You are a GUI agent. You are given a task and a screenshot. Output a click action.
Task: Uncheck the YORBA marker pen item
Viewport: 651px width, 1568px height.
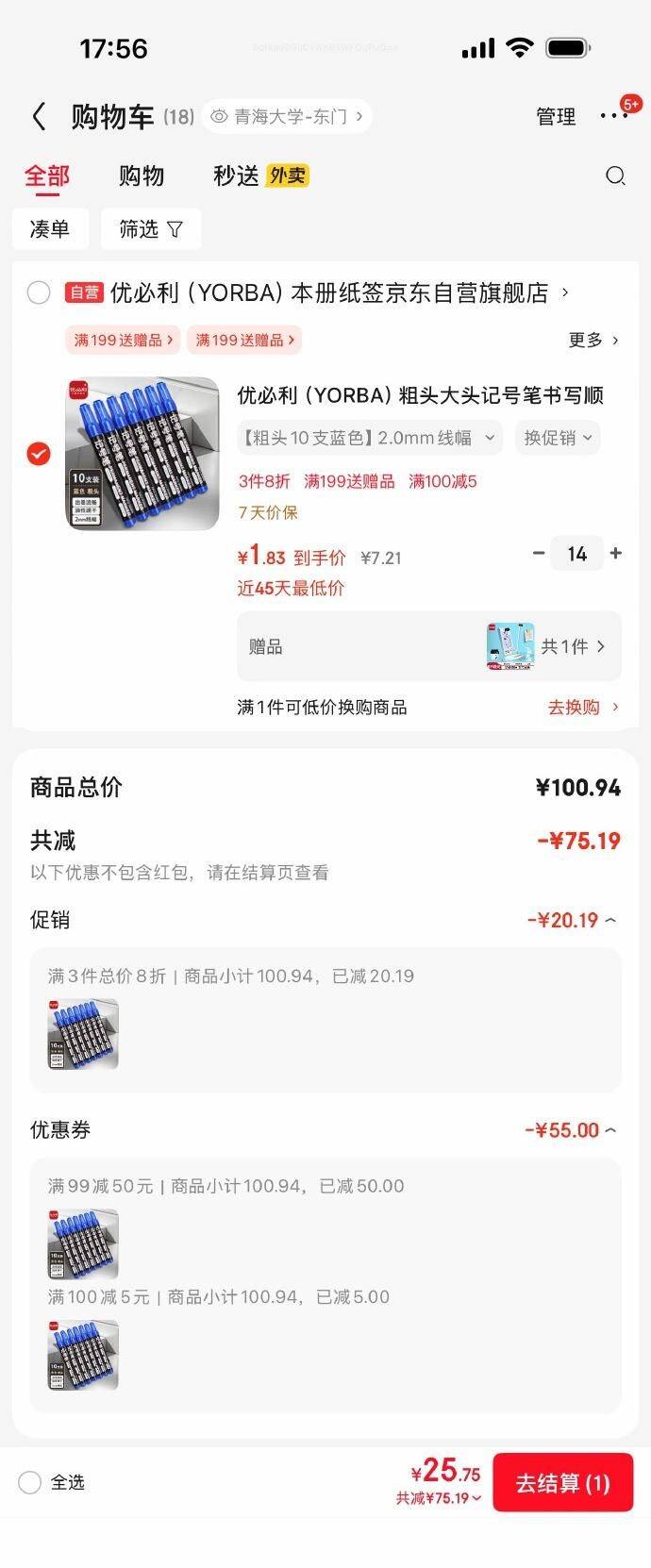tap(39, 454)
